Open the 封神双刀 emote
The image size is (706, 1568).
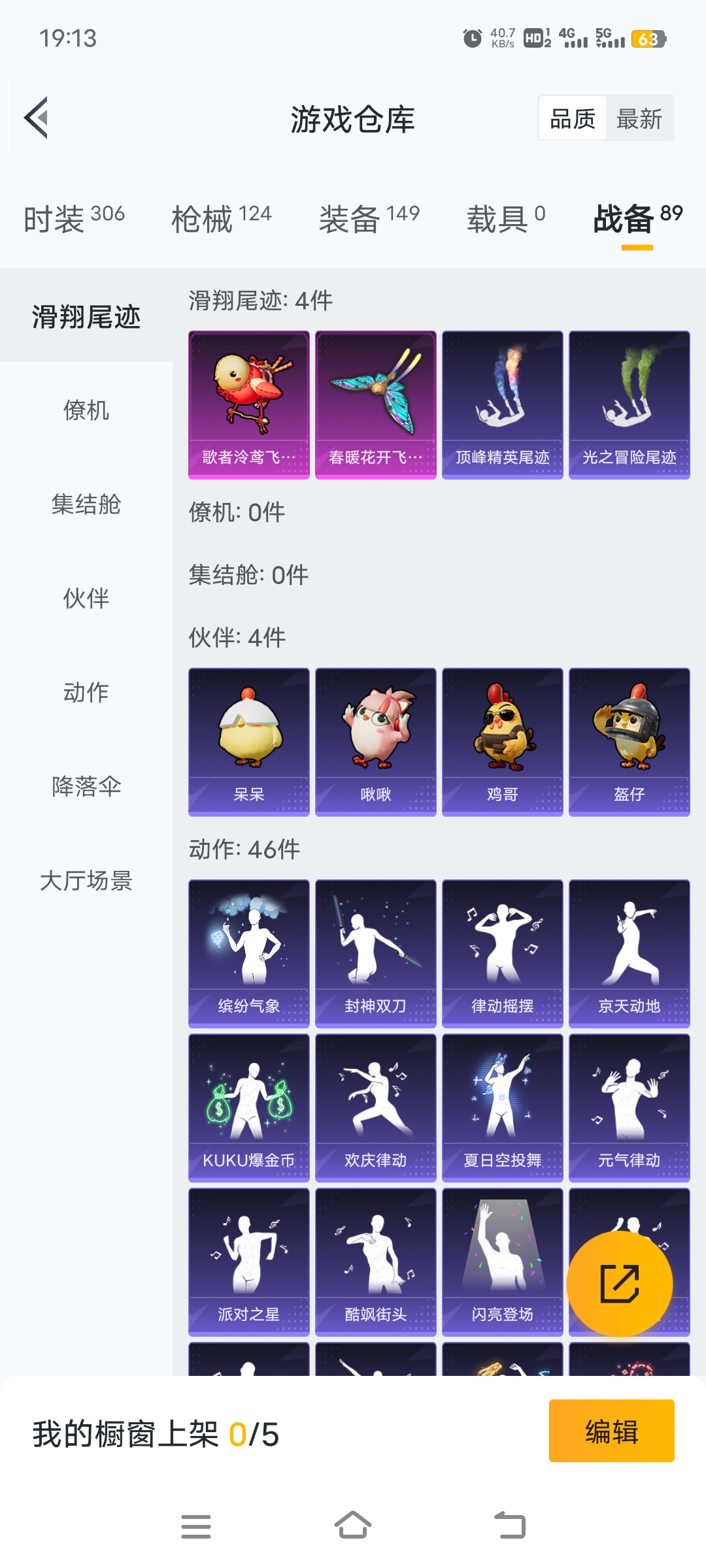click(x=375, y=953)
